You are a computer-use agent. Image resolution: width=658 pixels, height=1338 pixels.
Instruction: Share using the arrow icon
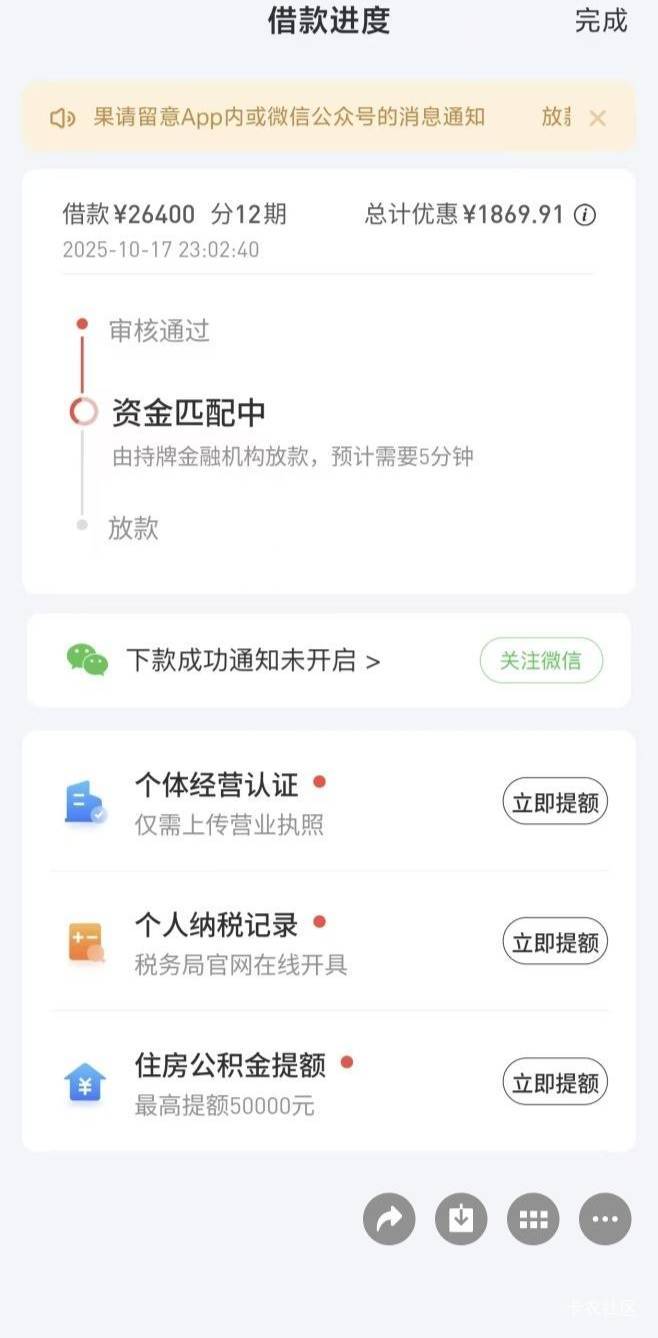click(x=389, y=1219)
